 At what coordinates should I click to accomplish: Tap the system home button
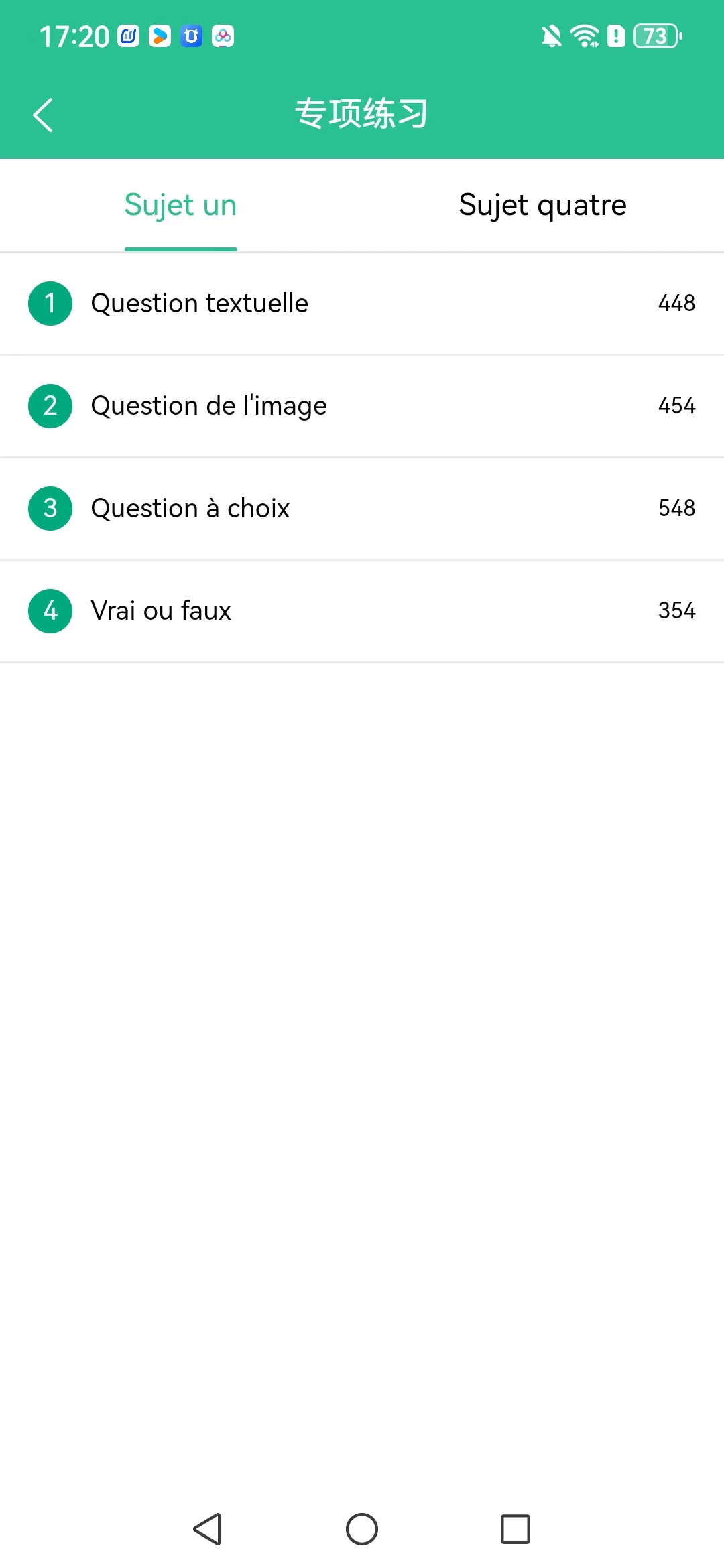pos(362,1529)
